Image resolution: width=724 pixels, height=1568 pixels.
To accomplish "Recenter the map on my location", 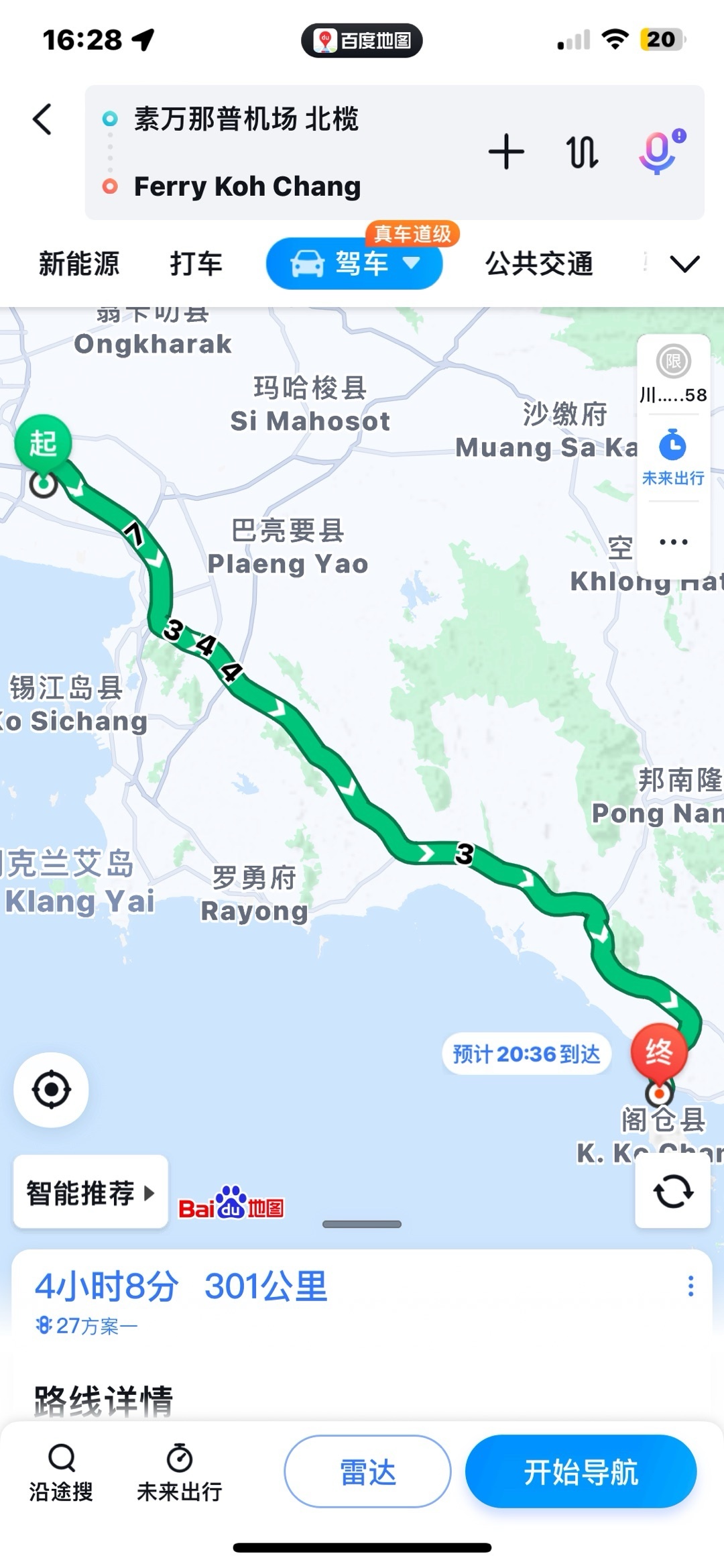I will point(52,1090).
